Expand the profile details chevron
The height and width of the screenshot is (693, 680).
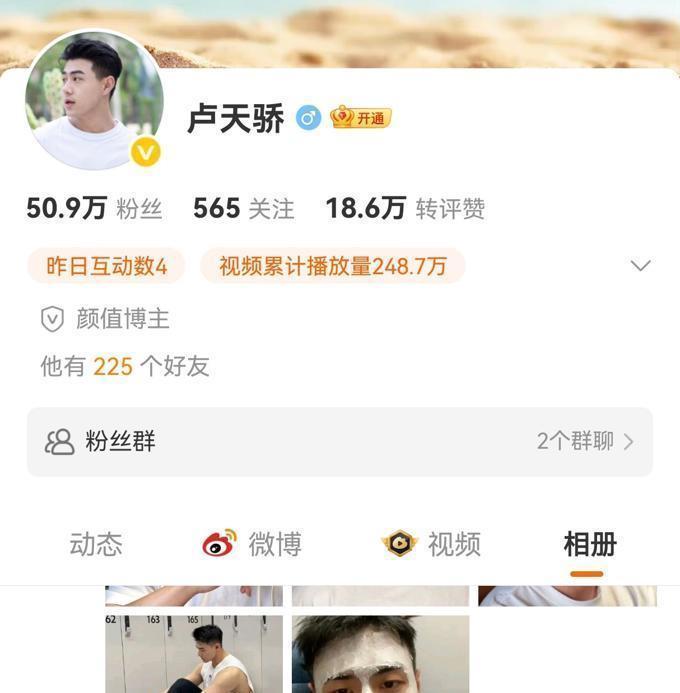coord(640,266)
